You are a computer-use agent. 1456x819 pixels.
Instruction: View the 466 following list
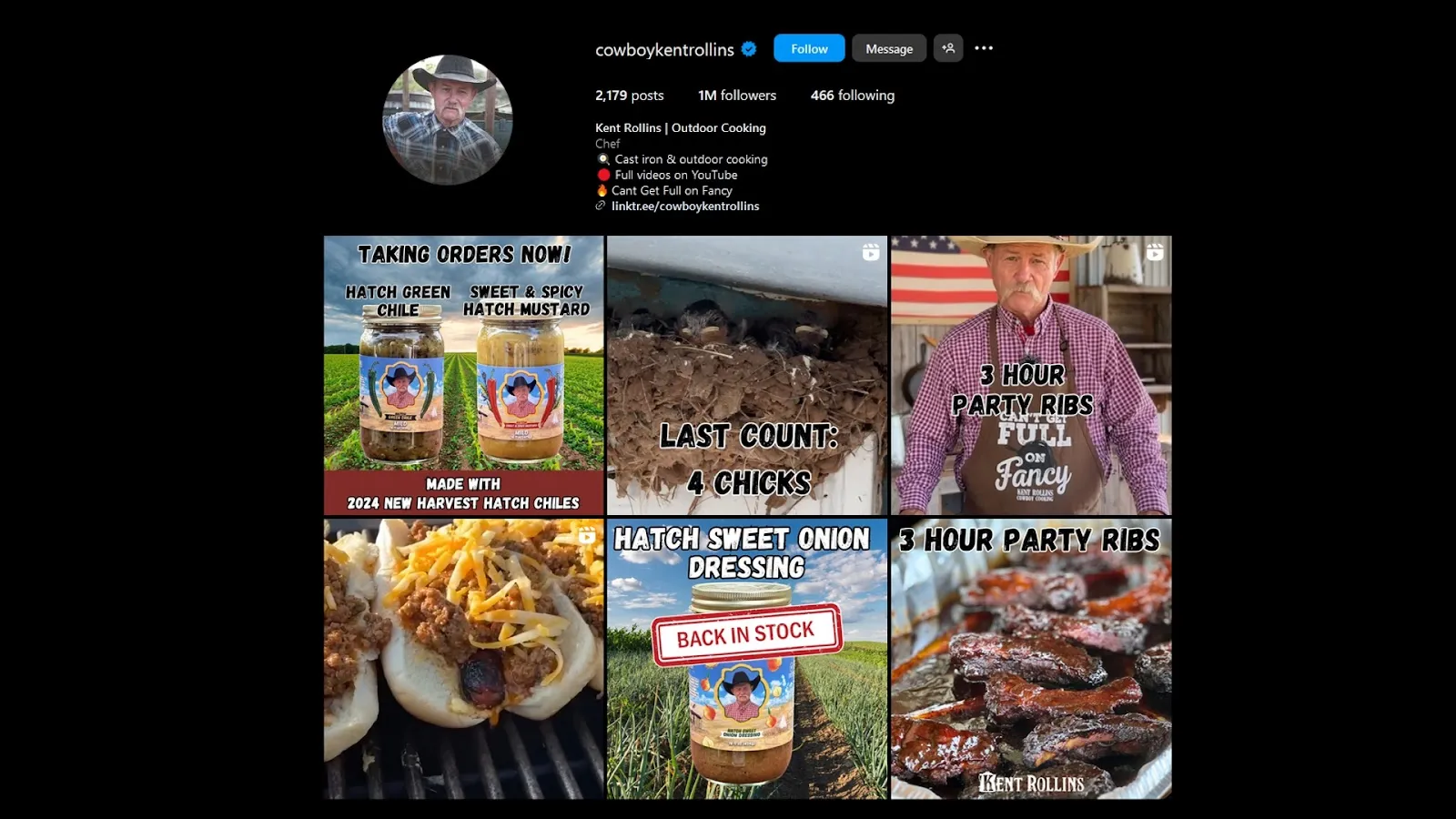(852, 96)
